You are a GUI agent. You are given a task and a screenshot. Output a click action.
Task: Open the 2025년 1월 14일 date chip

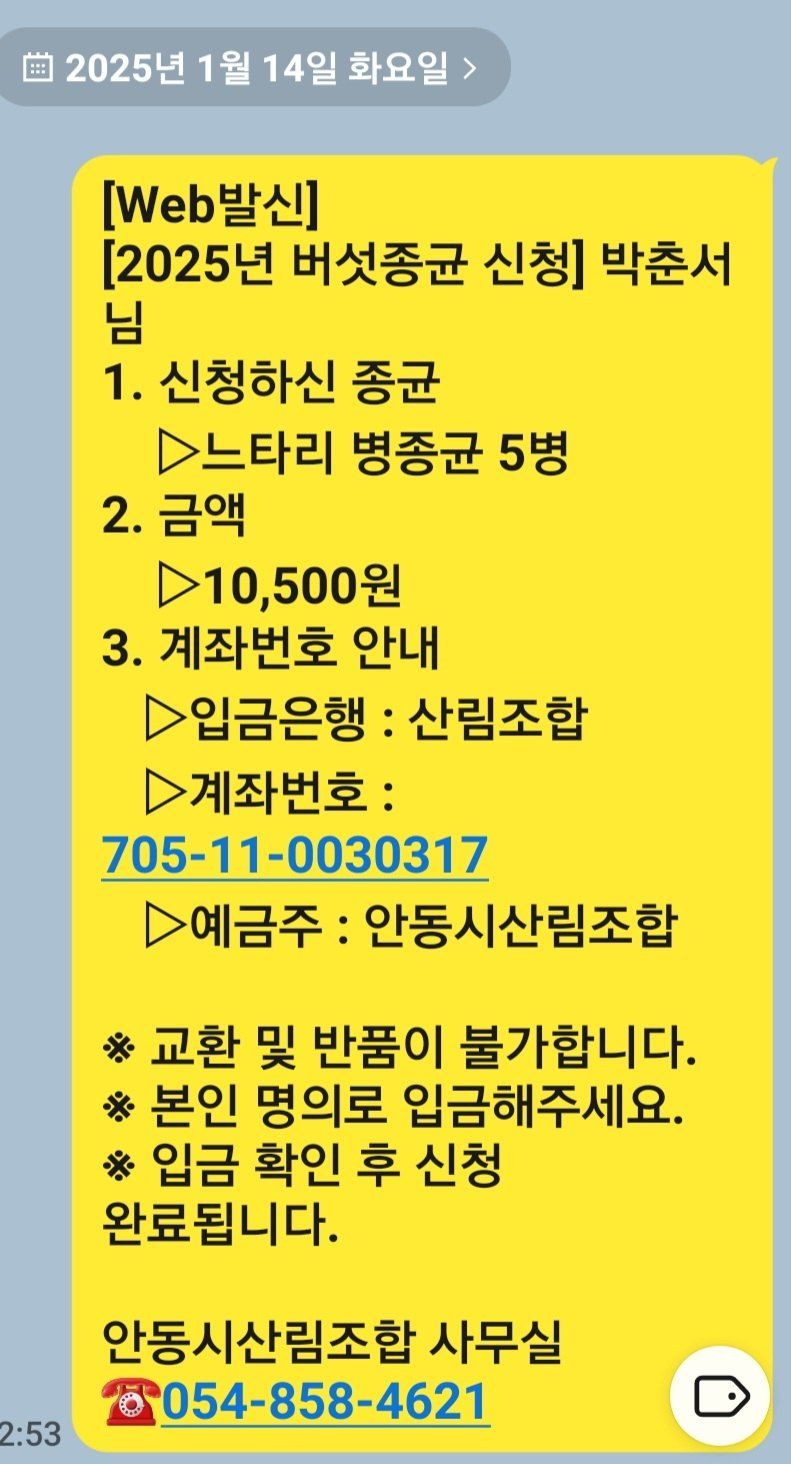pos(250,67)
